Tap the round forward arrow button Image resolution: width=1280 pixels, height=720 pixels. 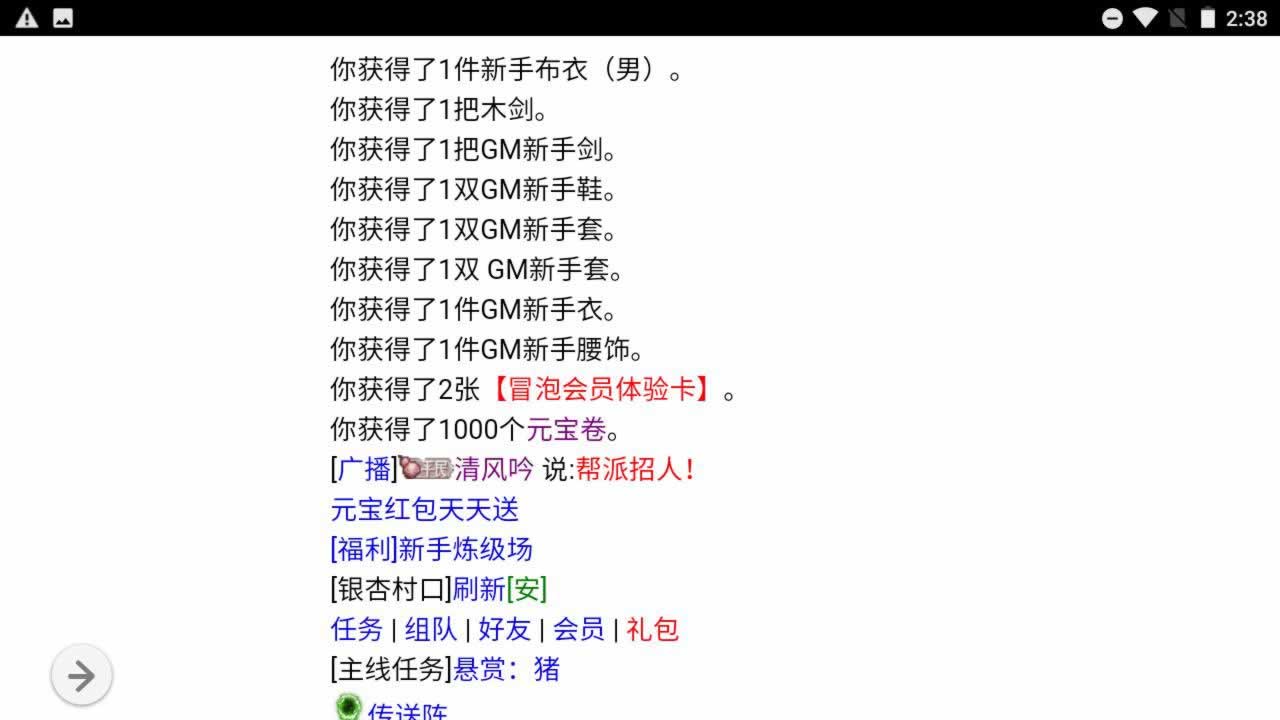[x=81, y=676]
